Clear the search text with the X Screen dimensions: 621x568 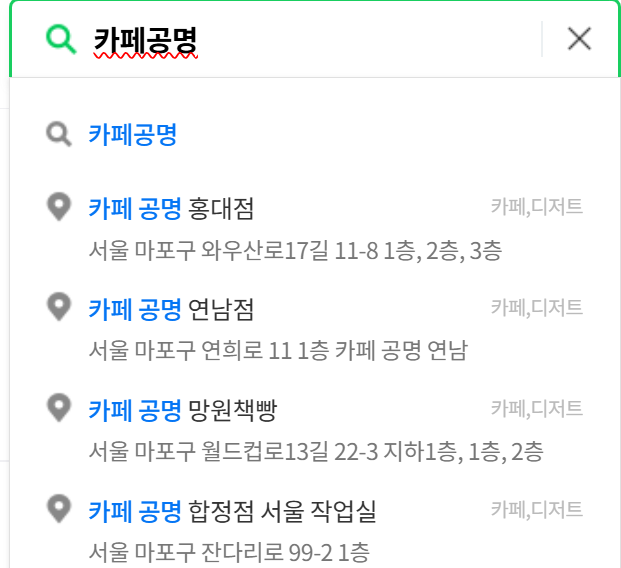(x=579, y=39)
